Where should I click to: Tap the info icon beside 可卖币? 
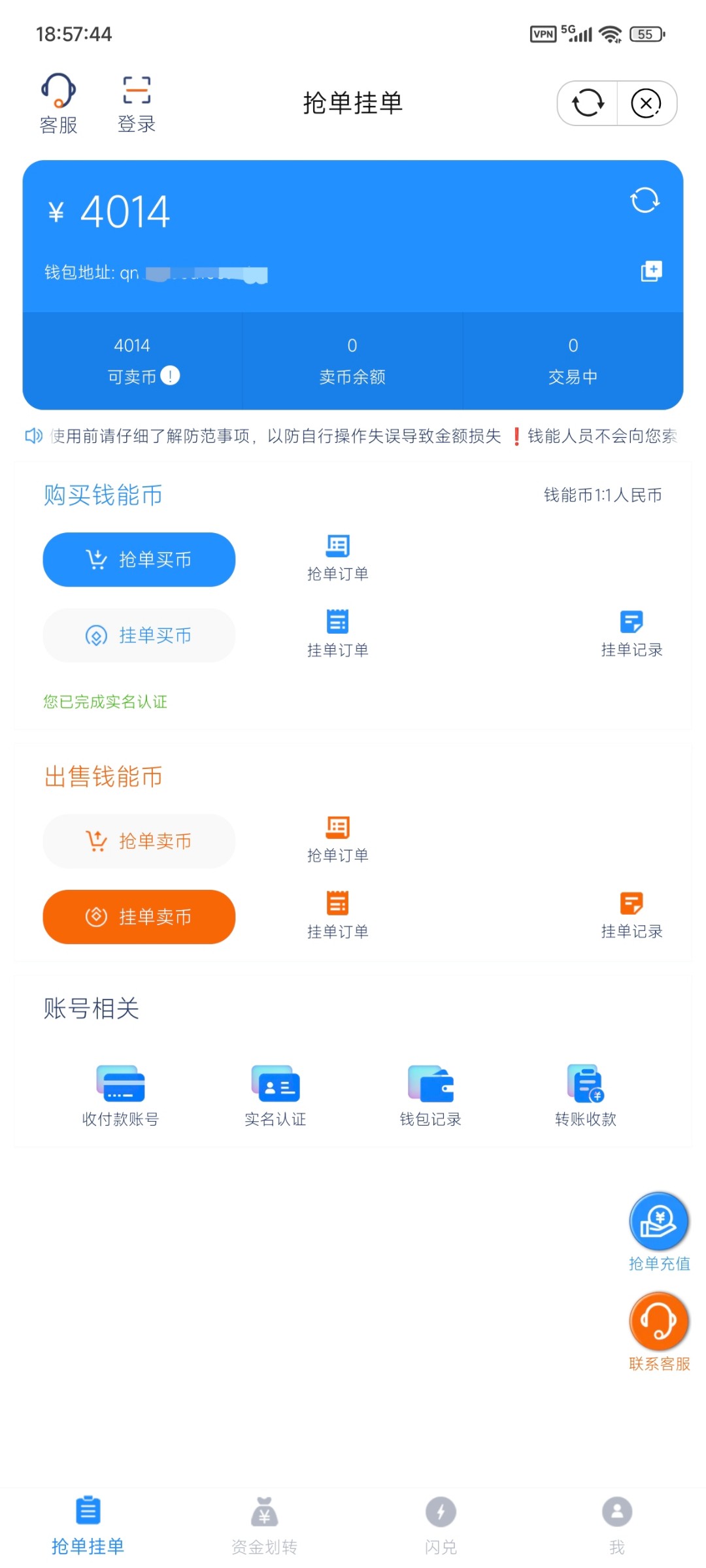(x=170, y=376)
